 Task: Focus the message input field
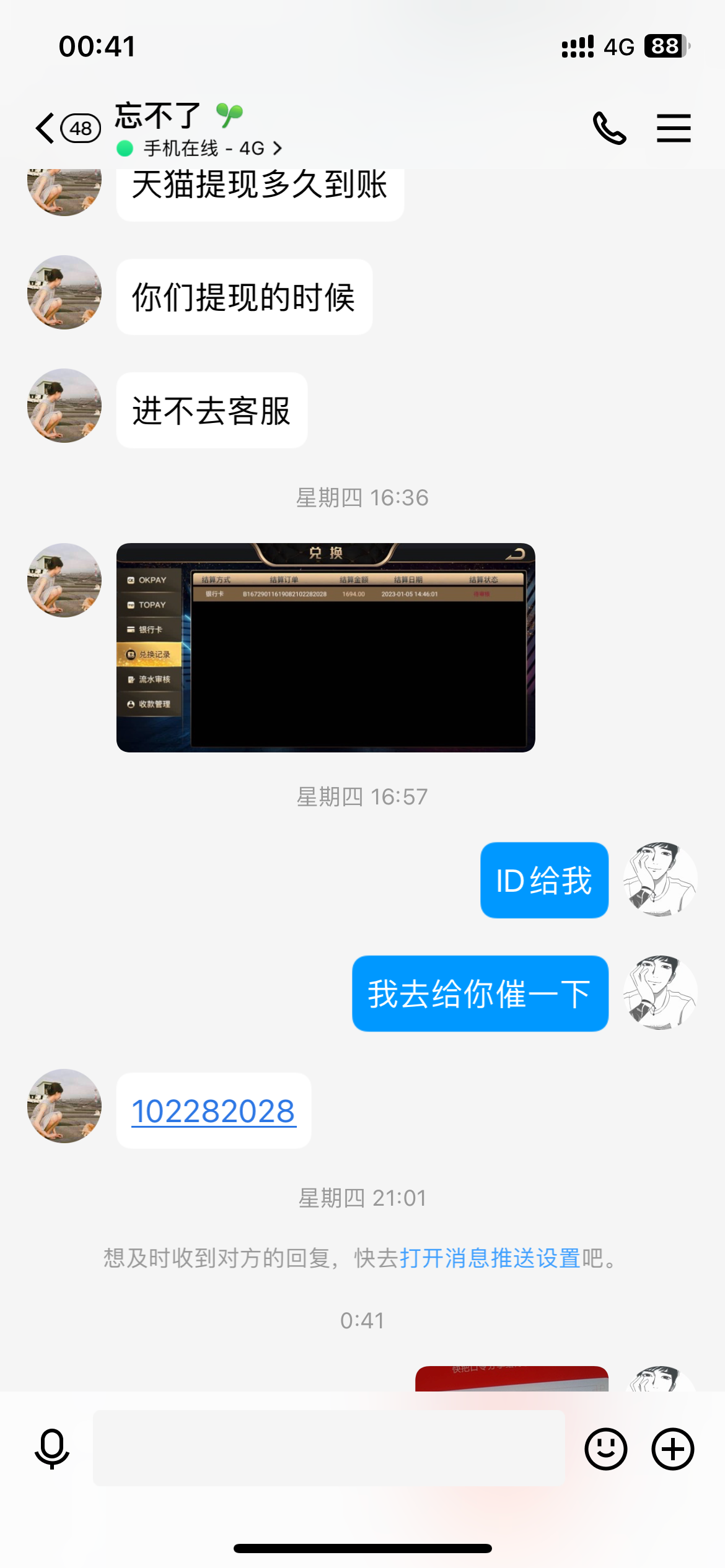328,1448
